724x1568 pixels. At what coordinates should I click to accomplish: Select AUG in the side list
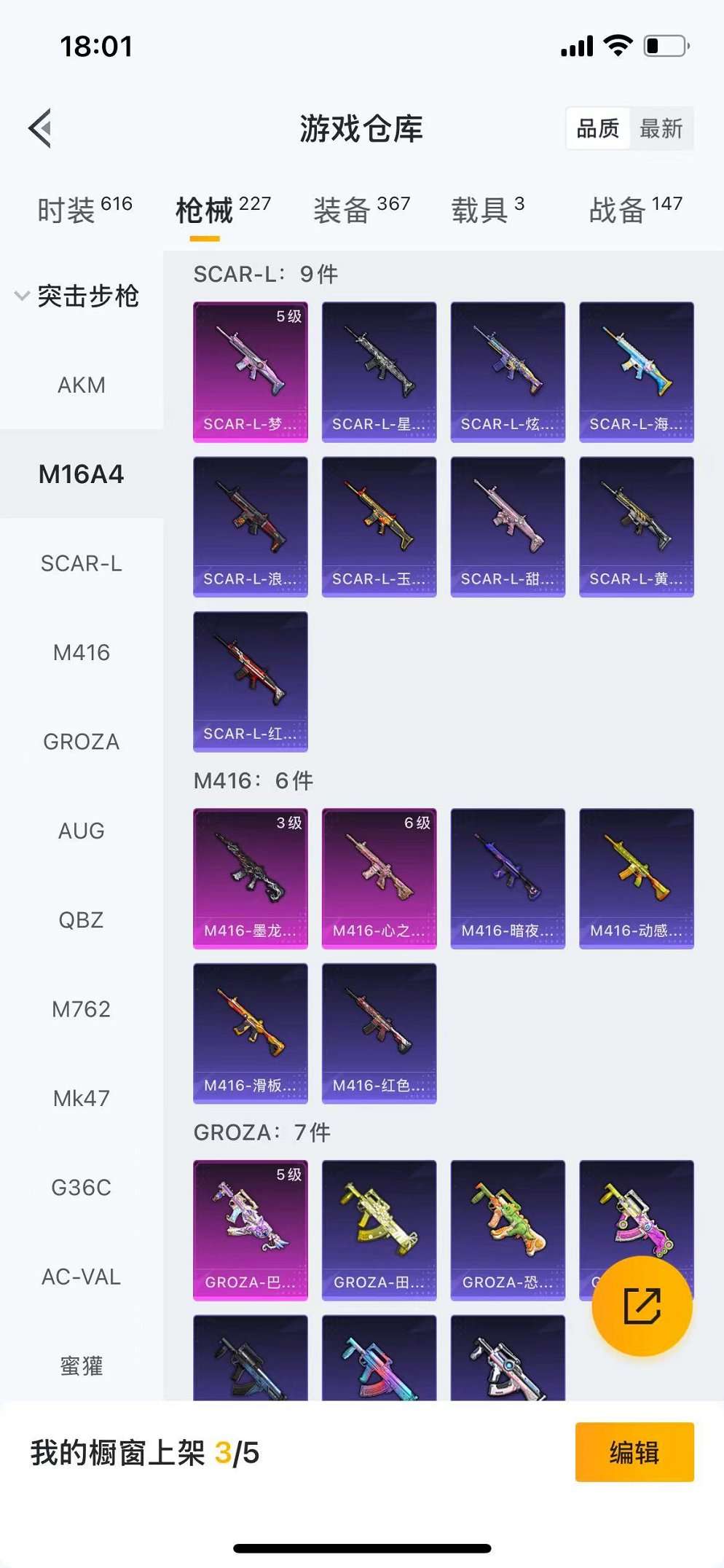coord(82,831)
